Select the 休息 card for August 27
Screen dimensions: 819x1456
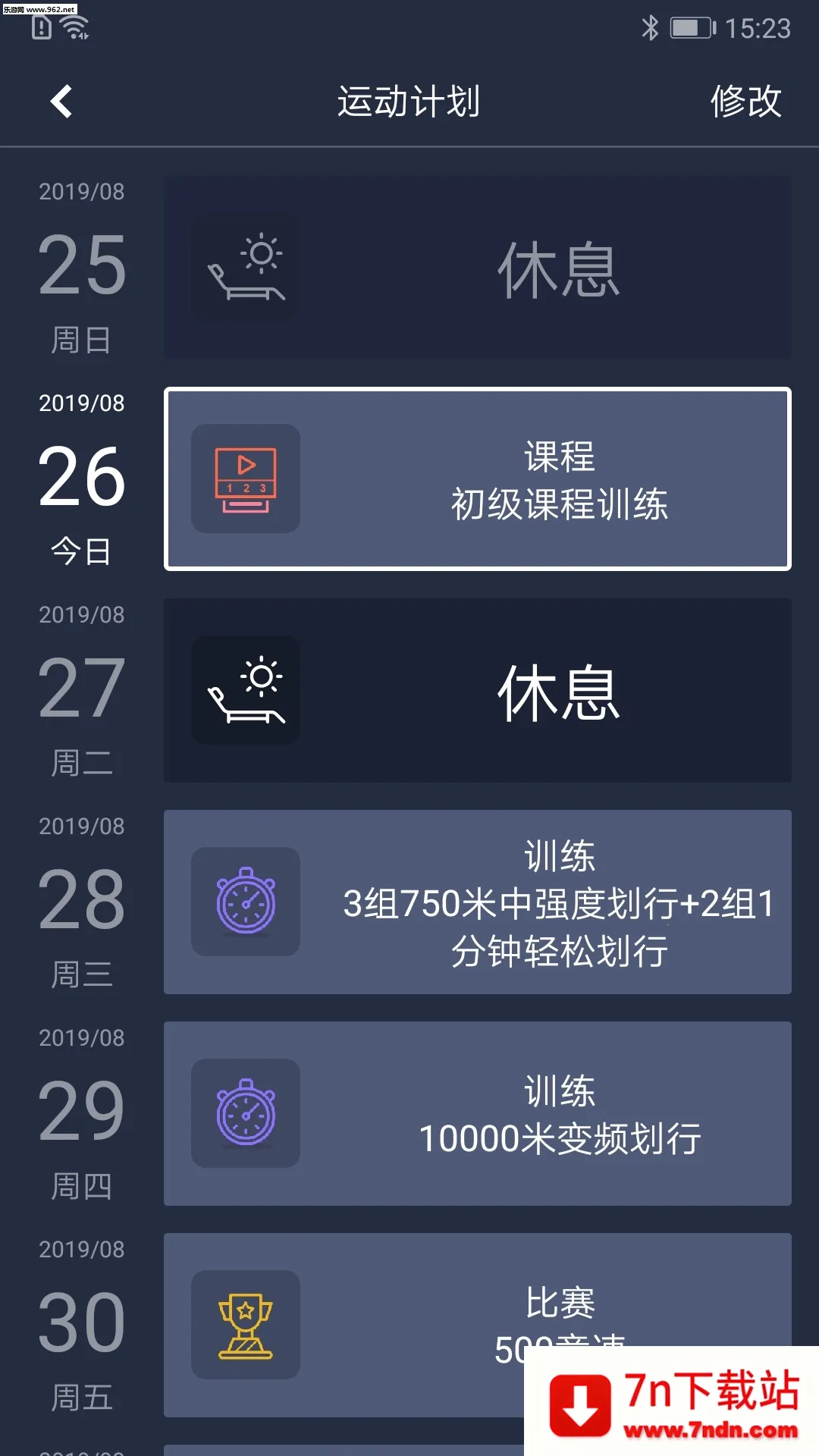pyautogui.click(x=477, y=690)
